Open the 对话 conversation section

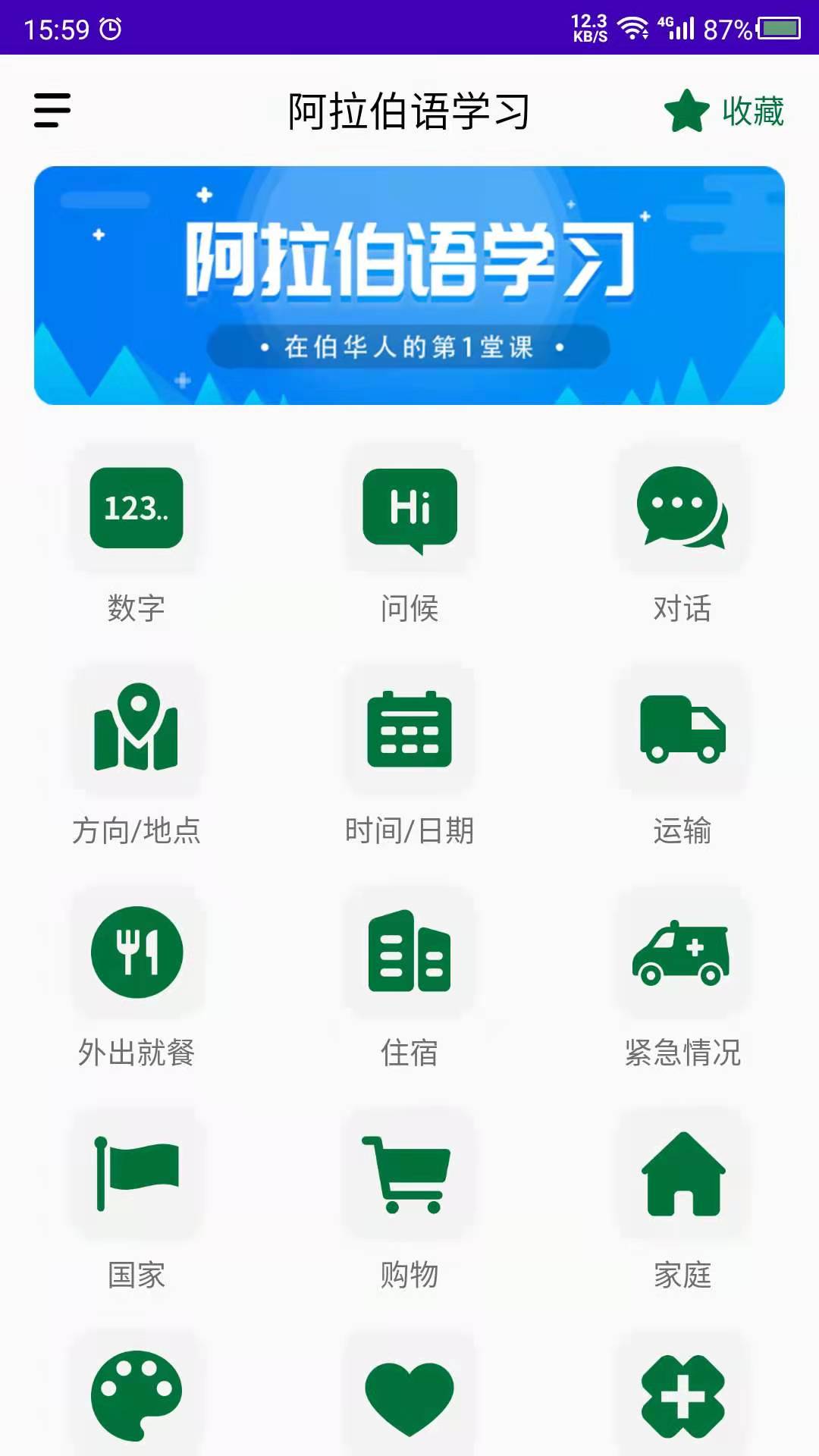(681, 510)
